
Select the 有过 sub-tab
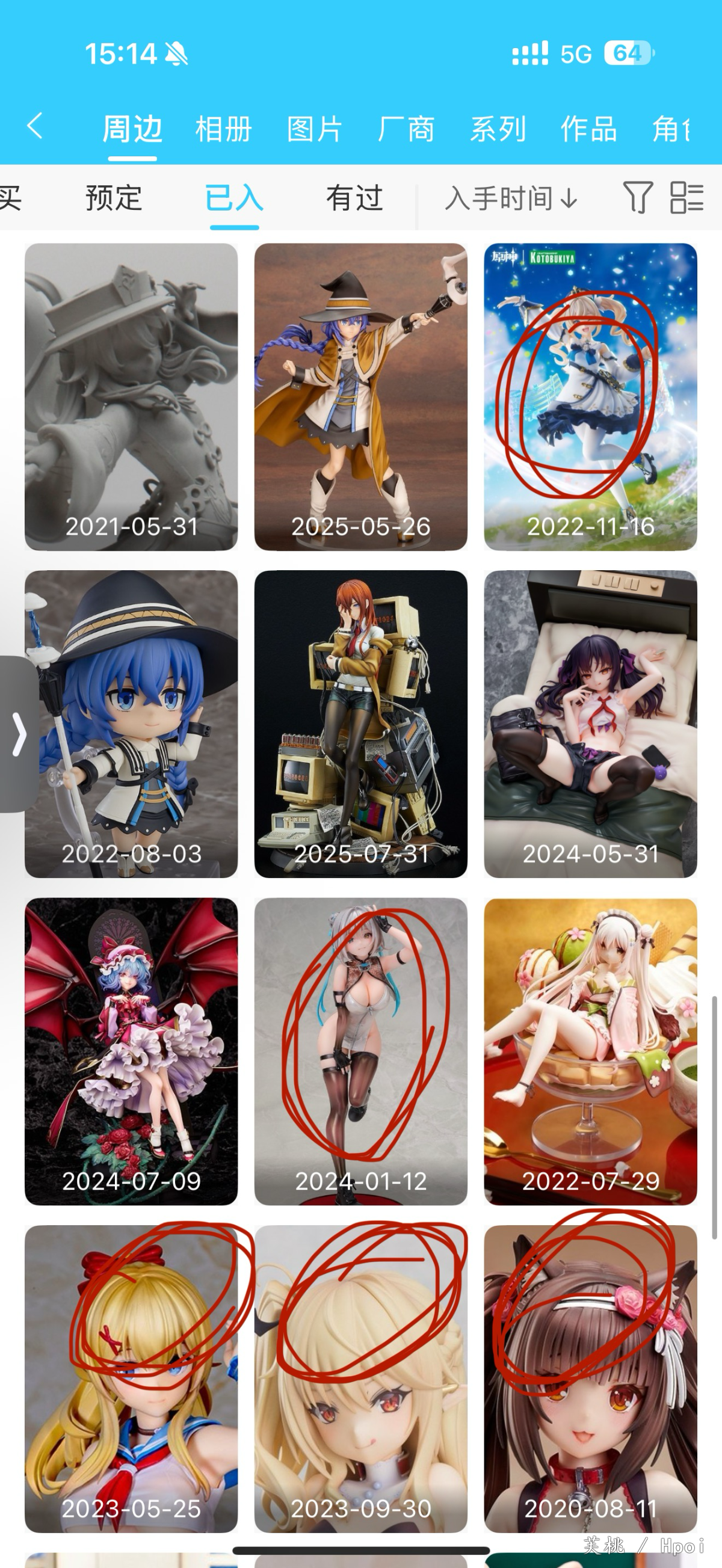[x=354, y=198]
